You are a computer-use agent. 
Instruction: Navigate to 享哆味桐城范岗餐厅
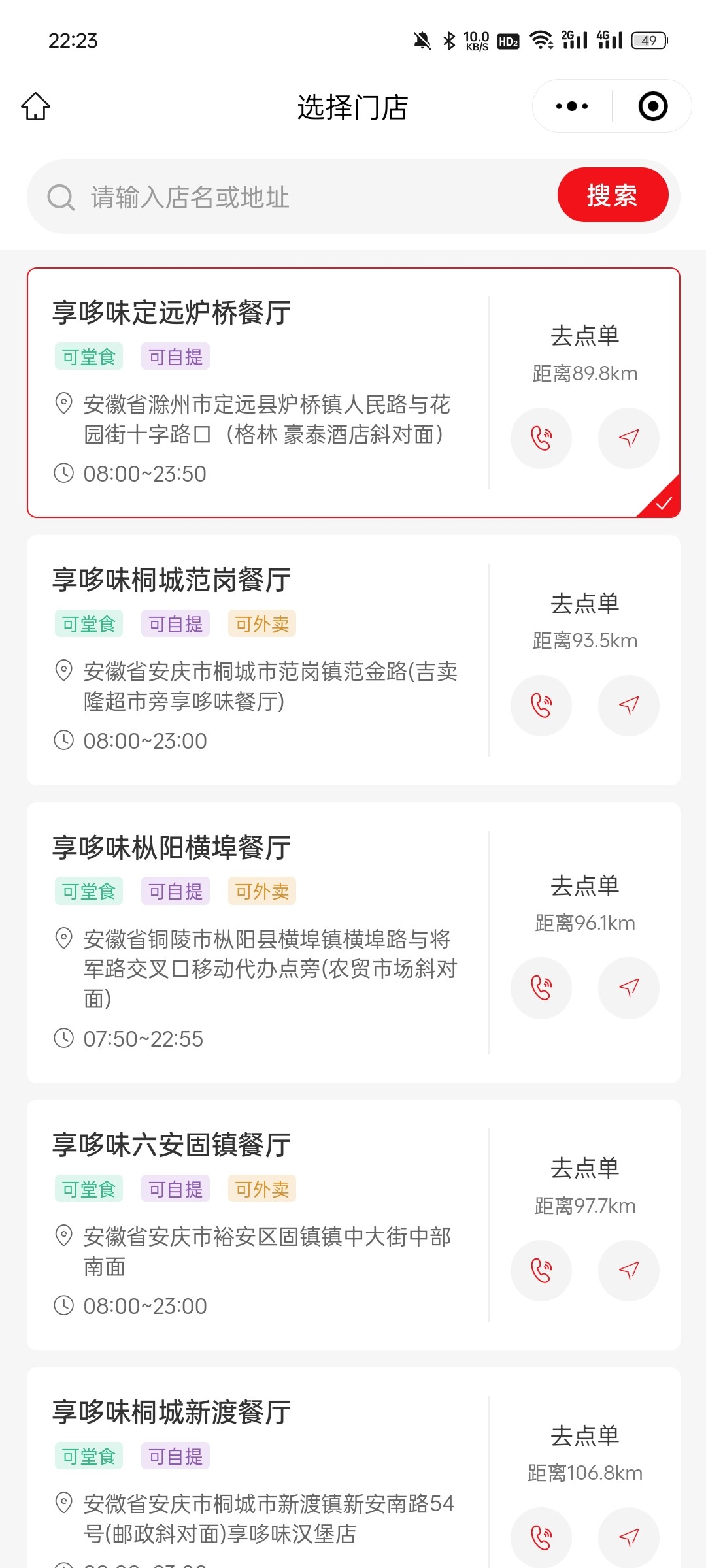tap(628, 706)
